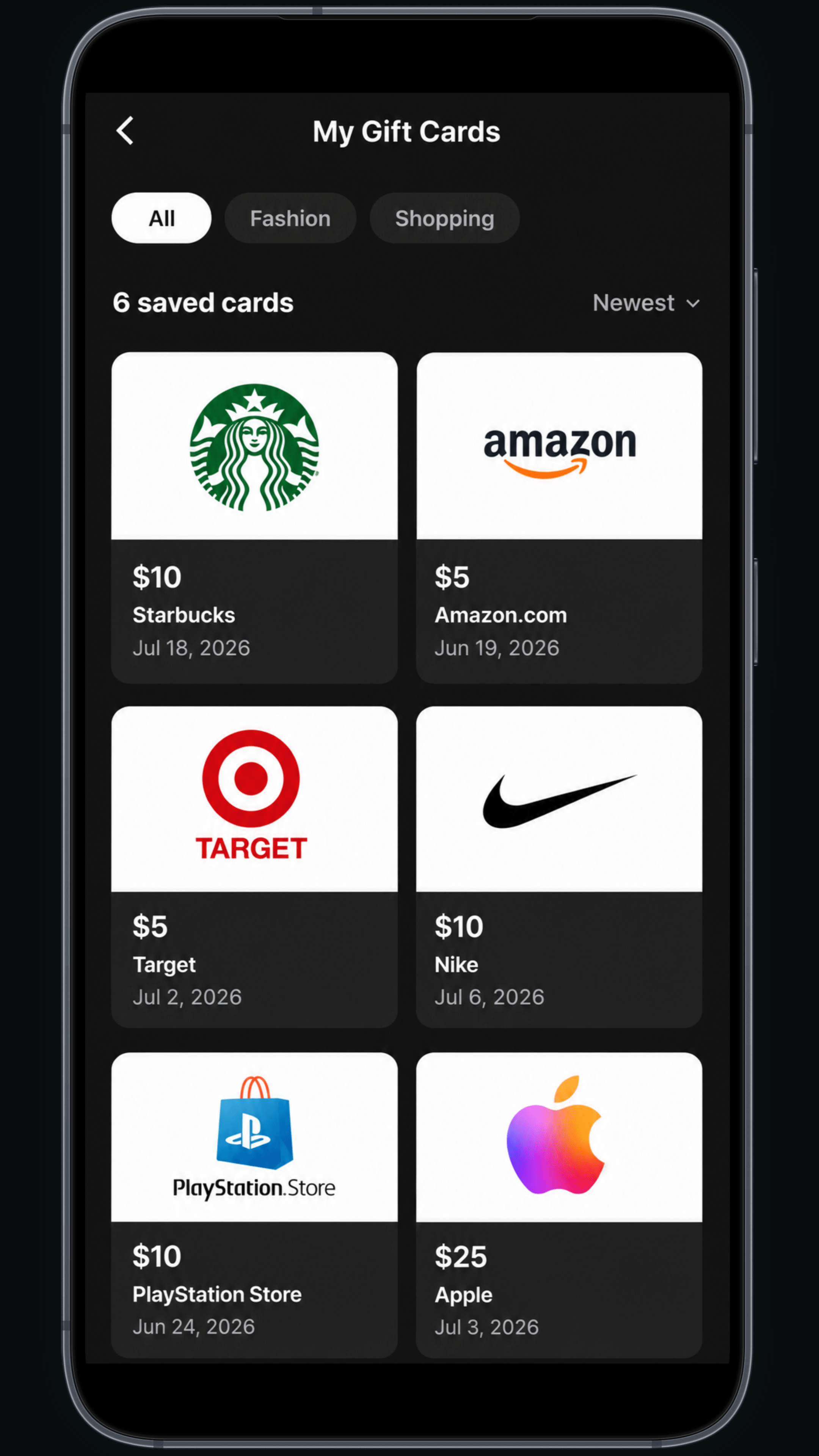Filter gift cards by Fashion
819x1456 pixels.
tap(290, 218)
